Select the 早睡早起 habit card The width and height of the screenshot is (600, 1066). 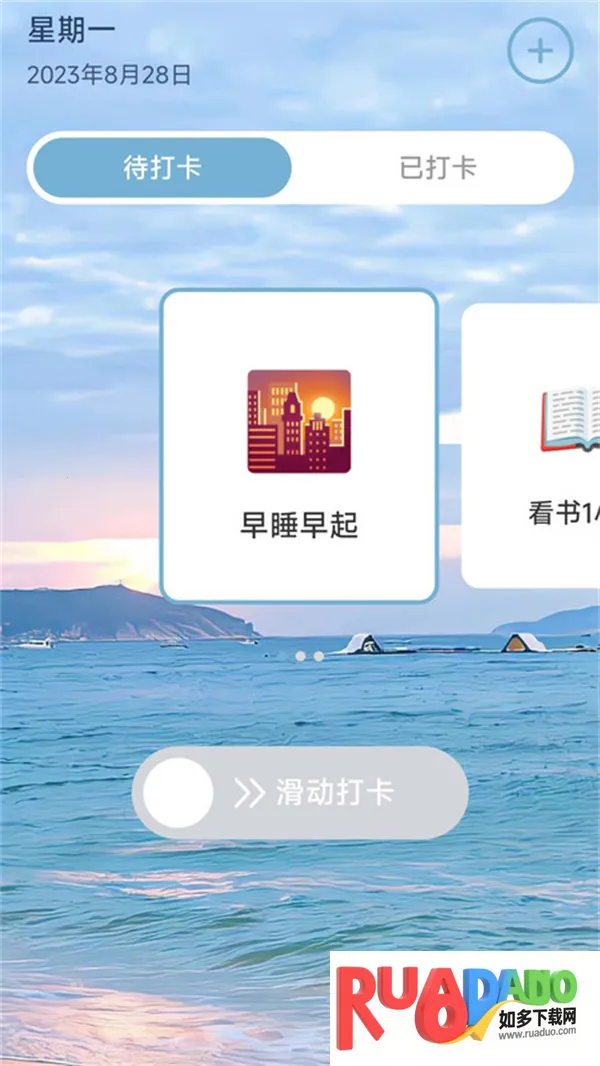pos(299,446)
